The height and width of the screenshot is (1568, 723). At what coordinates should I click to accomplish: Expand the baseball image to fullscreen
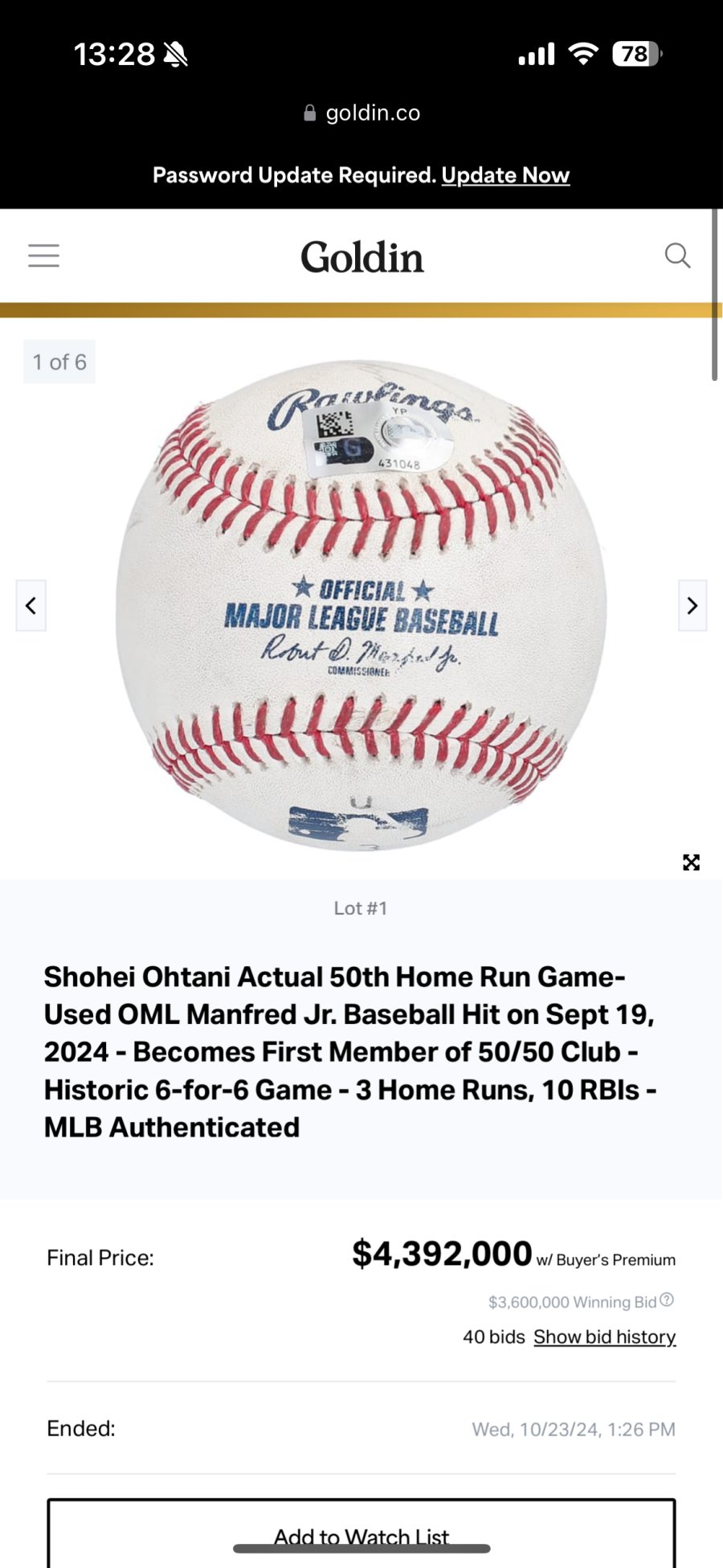click(691, 862)
